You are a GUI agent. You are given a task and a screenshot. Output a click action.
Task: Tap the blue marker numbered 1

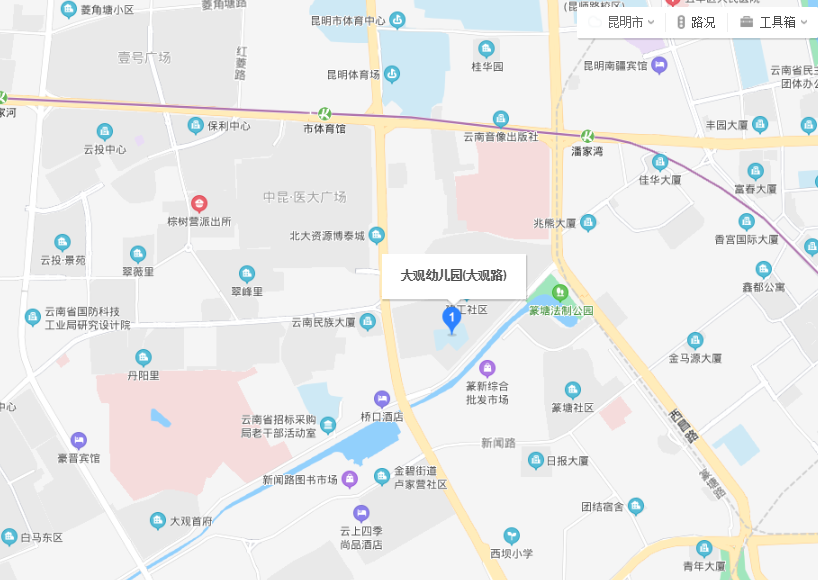451,318
